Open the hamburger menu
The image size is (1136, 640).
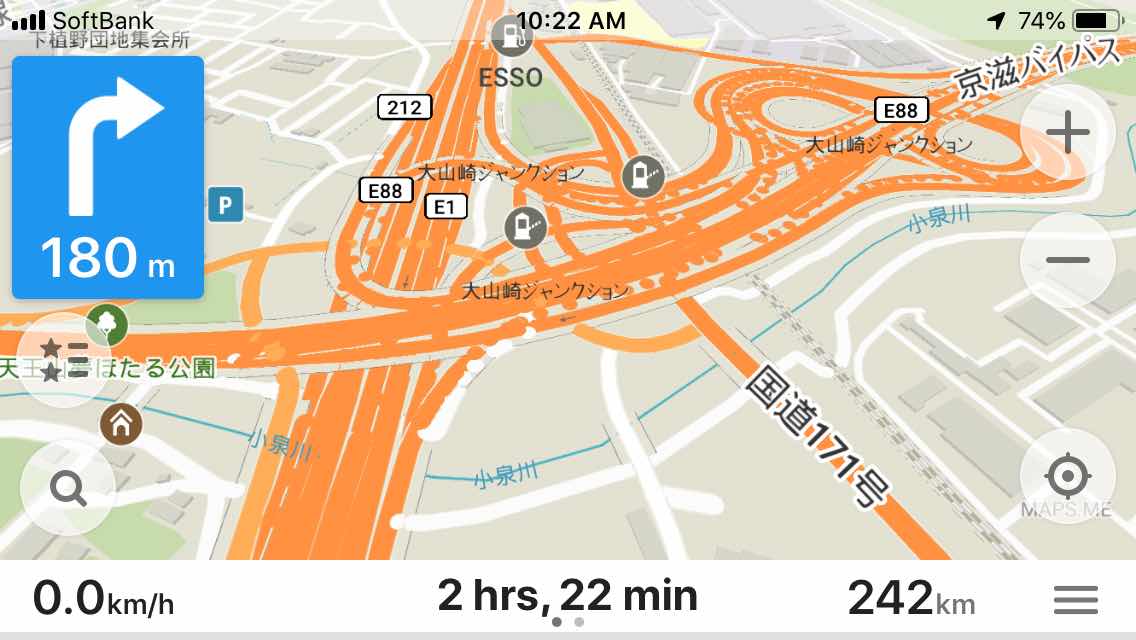(x=1075, y=600)
